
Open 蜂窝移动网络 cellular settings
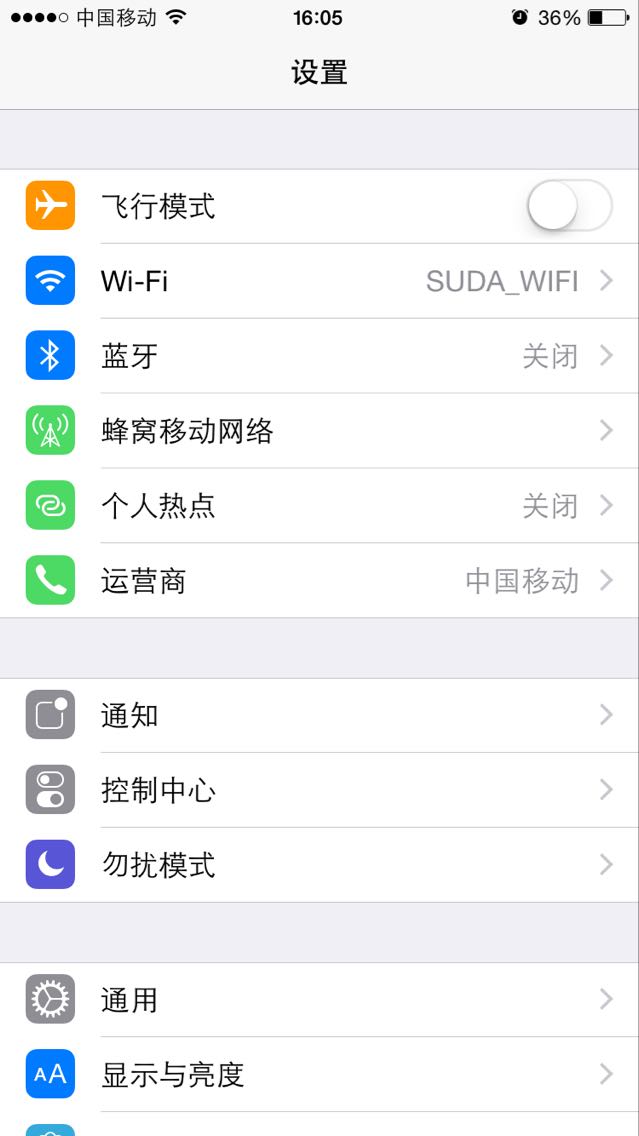pyautogui.click(x=320, y=431)
